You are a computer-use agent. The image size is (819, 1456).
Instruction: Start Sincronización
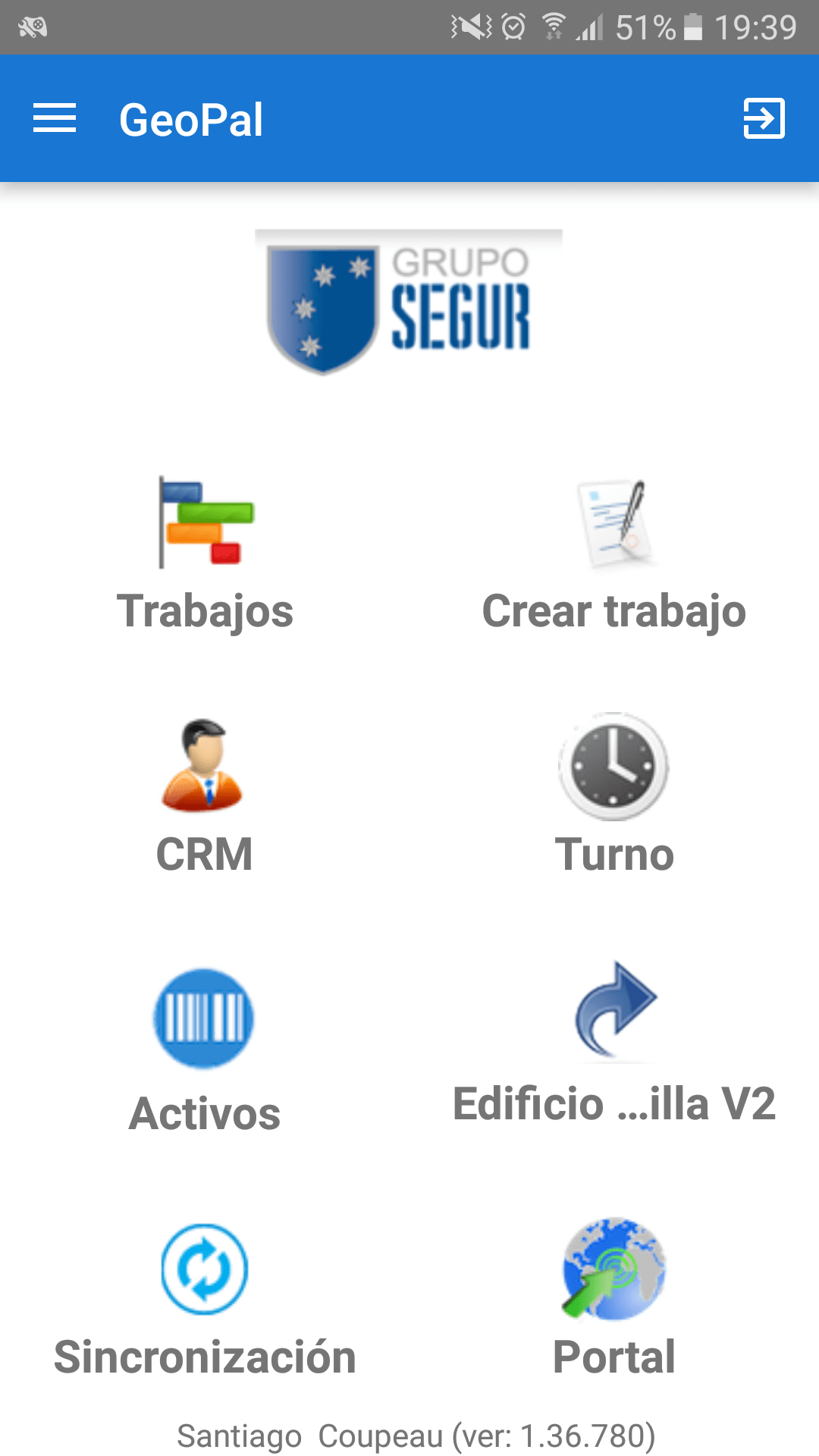click(205, 1297)
